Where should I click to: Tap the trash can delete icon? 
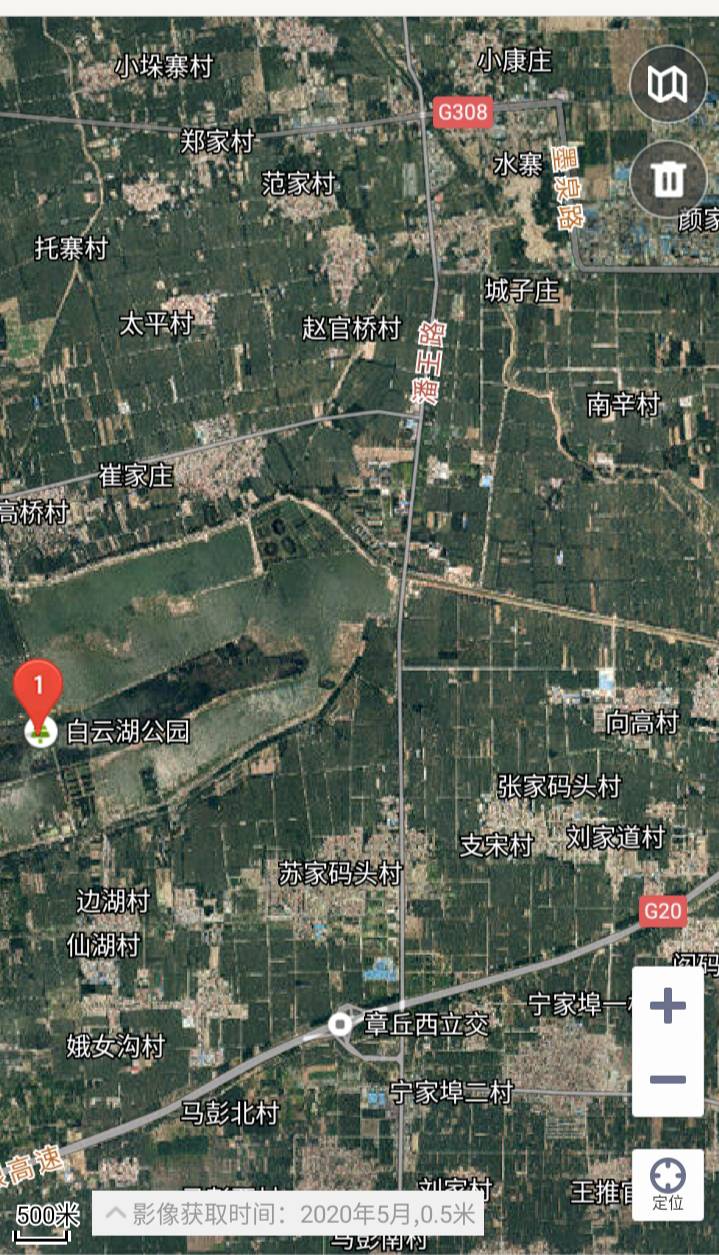pos(668,179)
